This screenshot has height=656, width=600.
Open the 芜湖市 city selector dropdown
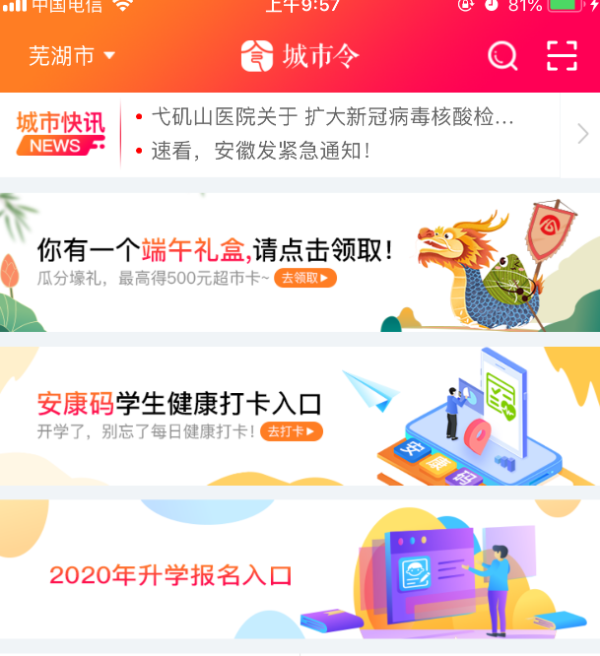click(72, 56)
